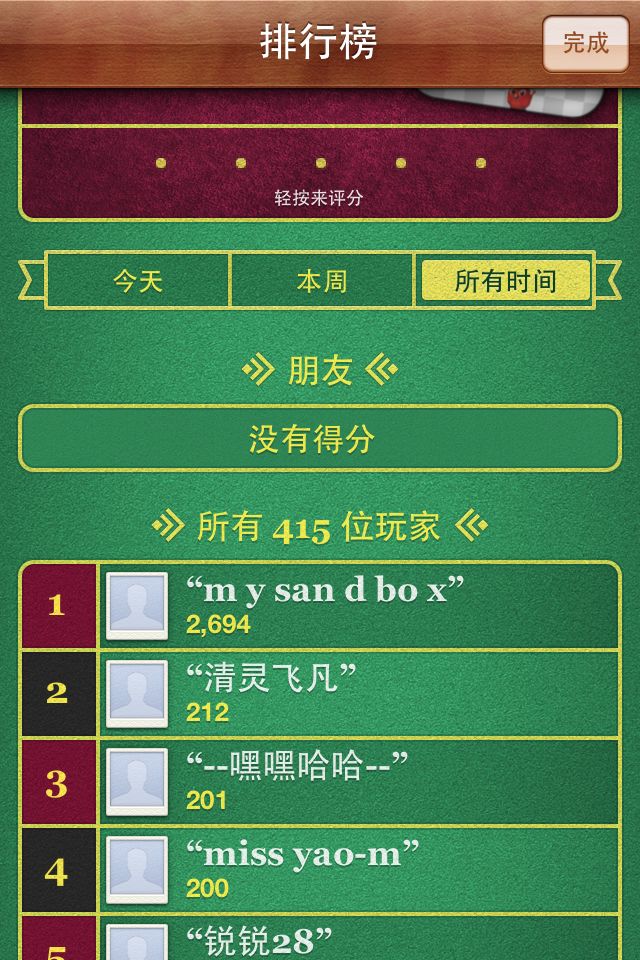Image resolution: width=640 pixels, height=960 pixels.
Task: Open player "--嘿嘿哈哈--" entry
Action: (358, 782)
